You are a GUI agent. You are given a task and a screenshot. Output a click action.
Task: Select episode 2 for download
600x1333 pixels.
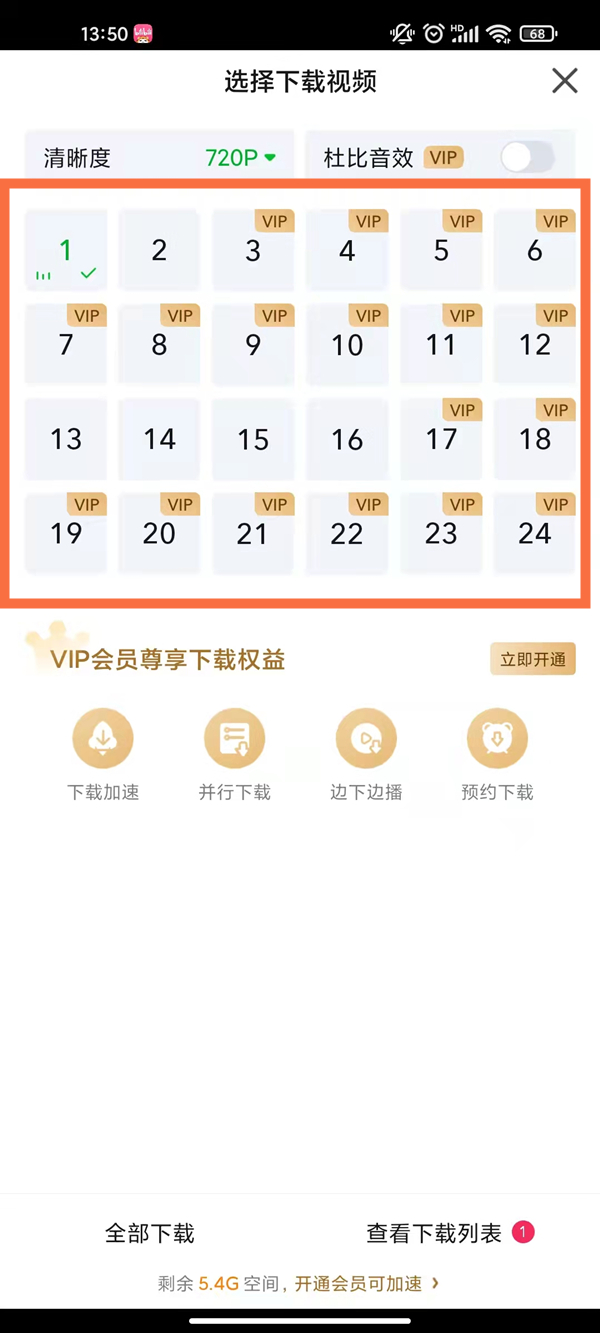159,251
